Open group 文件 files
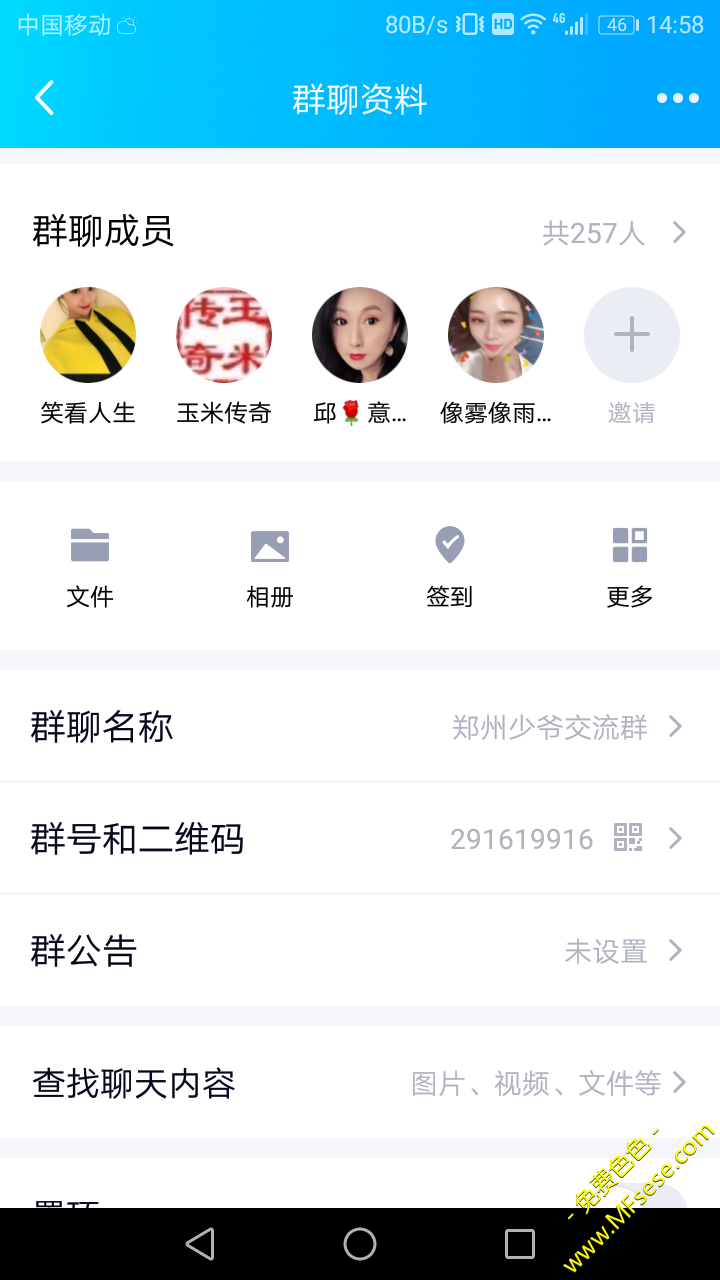The width and height of the screenshot is (720, 1280). point(90,566)
